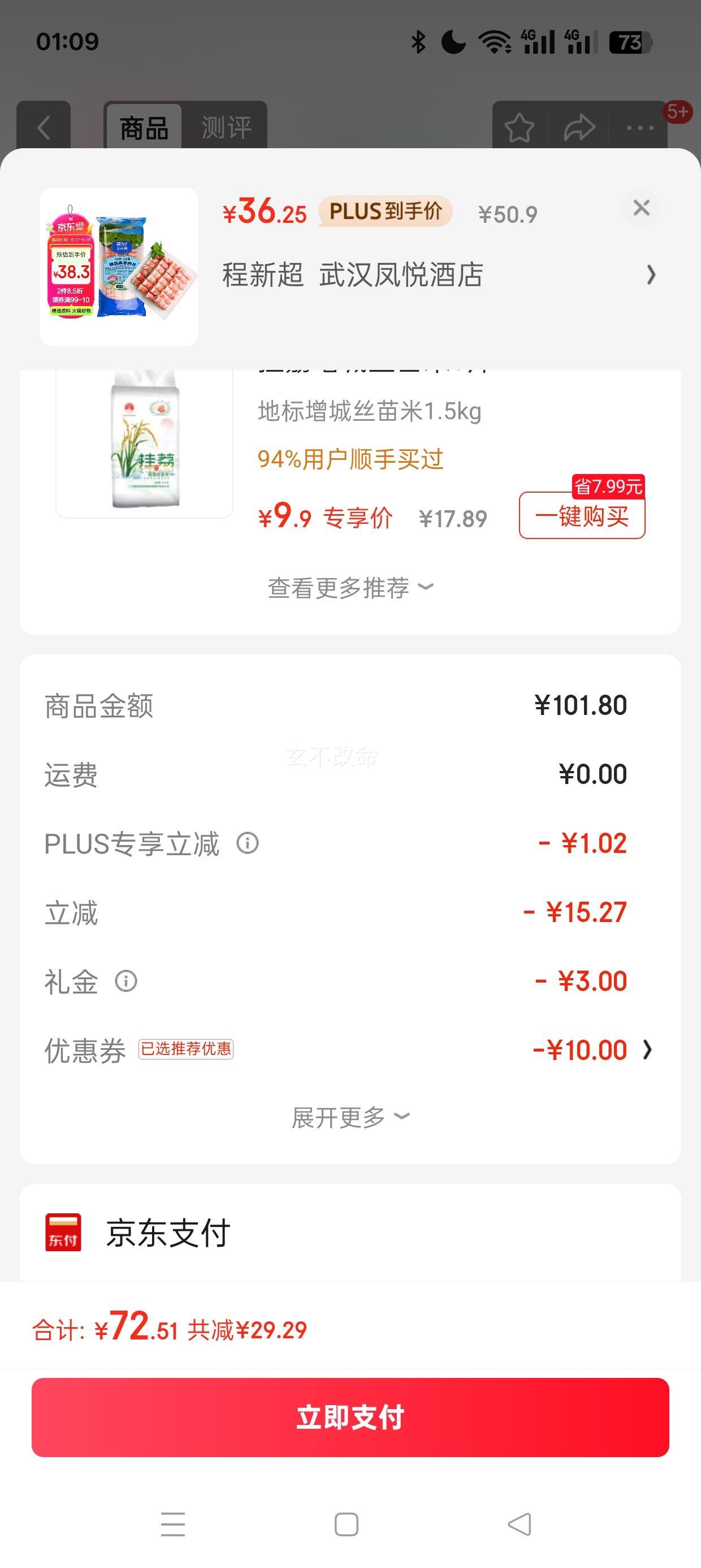Open PLUS专享立减 info icon
The height and width of the screenshot is (1568, 701).
pos(248,843)
